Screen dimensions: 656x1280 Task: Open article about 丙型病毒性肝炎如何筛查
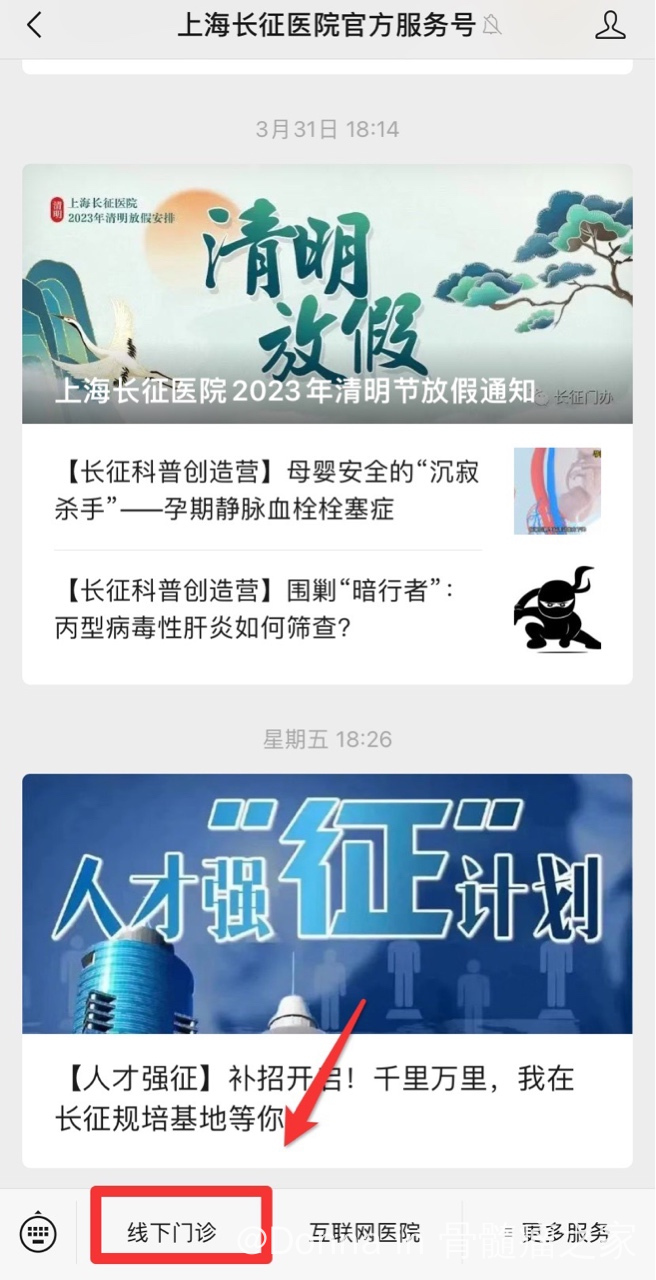pyautogui.click(x=268, y=609)
